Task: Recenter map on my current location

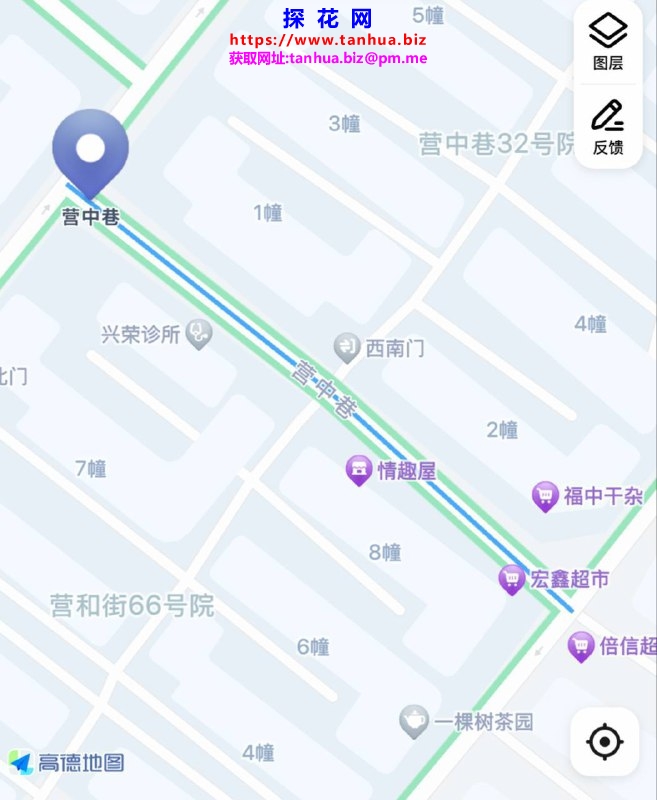Action: pos(604,742)
